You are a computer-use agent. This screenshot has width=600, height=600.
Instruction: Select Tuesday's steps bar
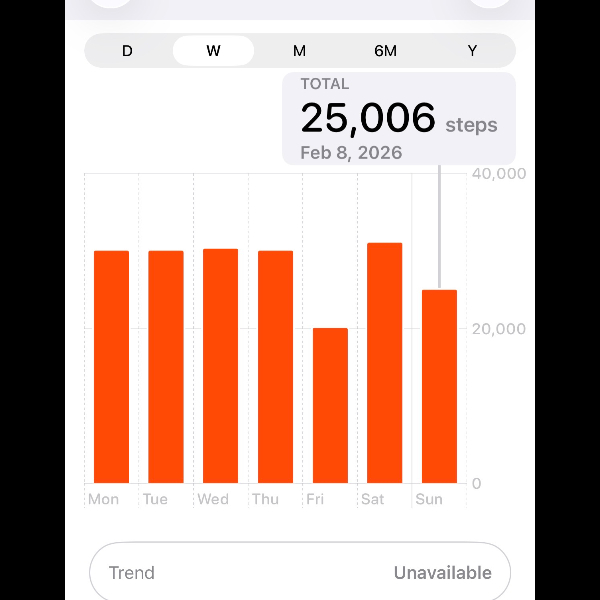point(166,367)
